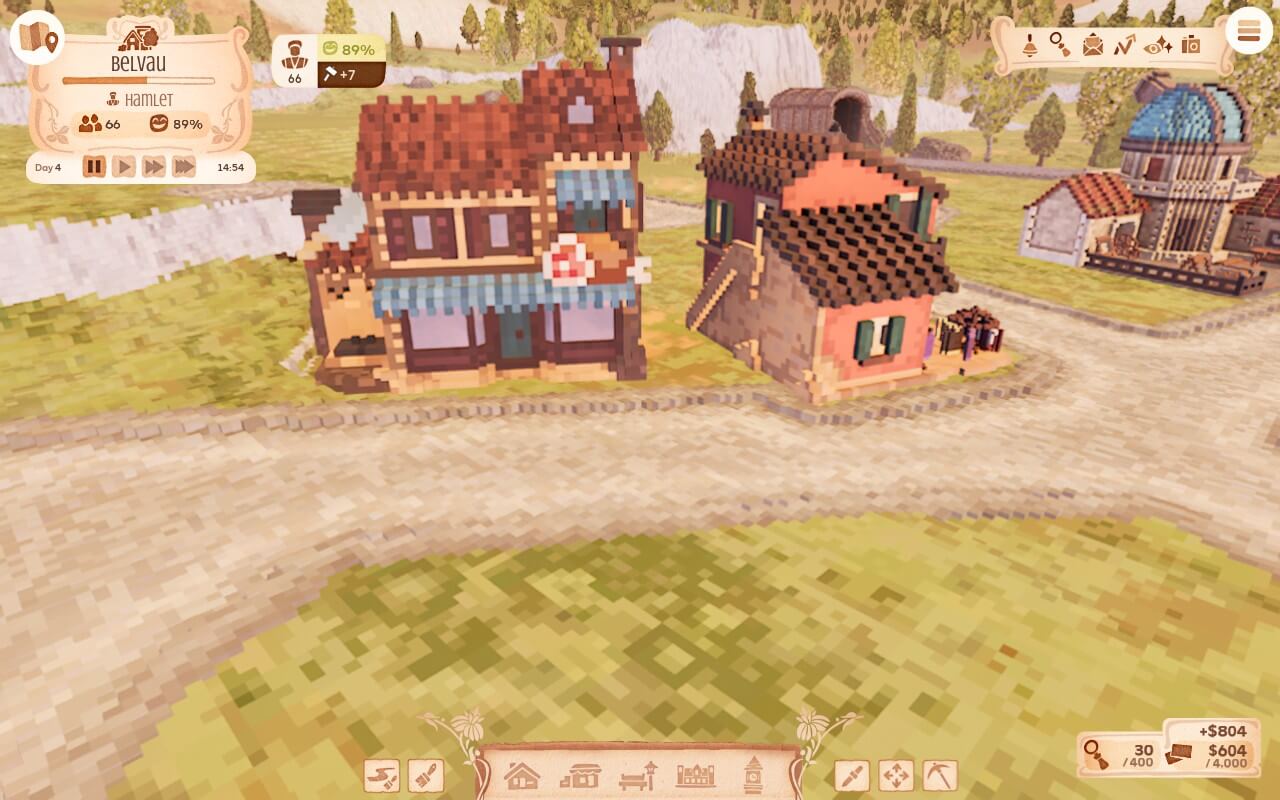
Task: Open the bench and lamp decorations category
Action: coord(638,776)
